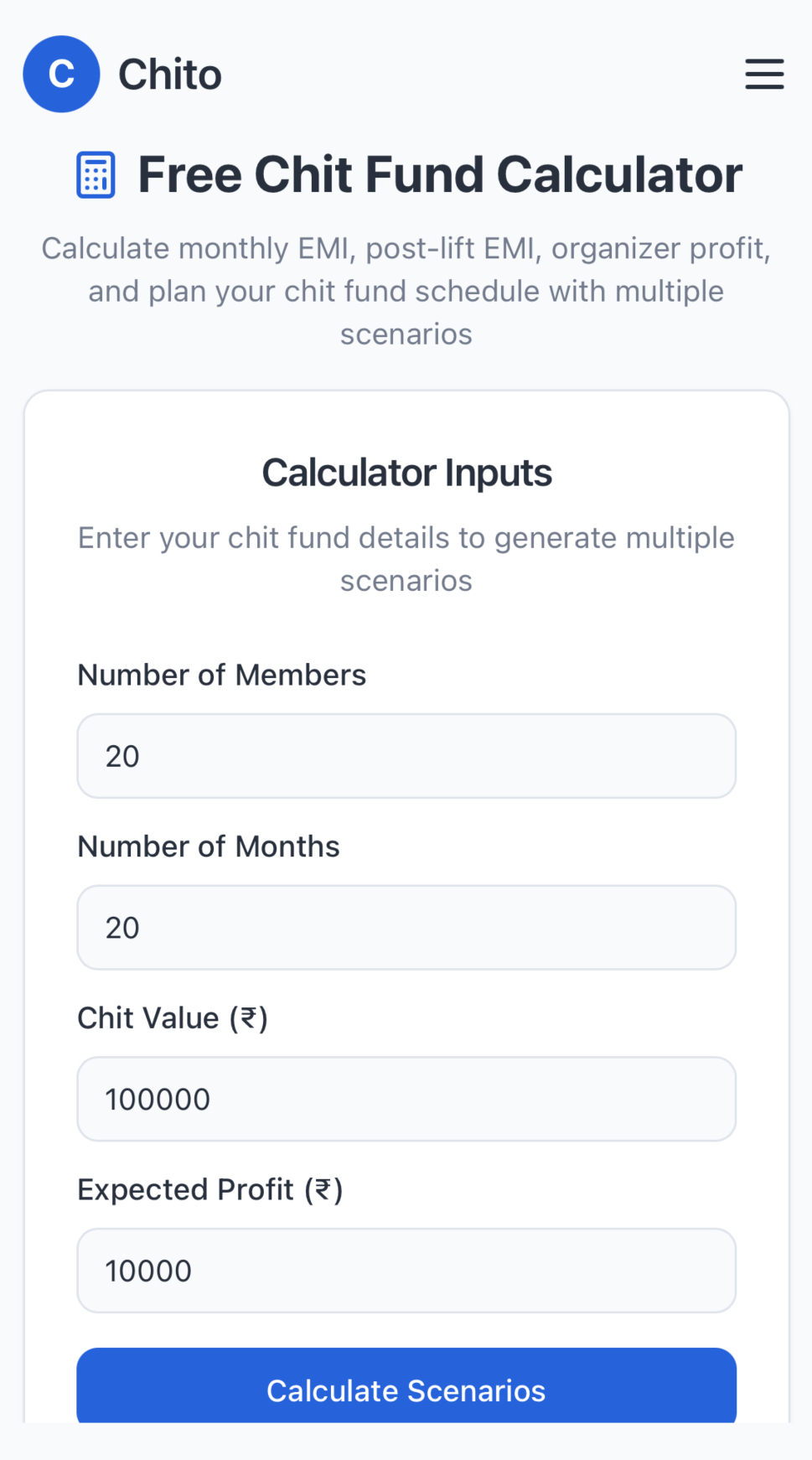Open the hamburger navigation menu

tap(763, 74)
